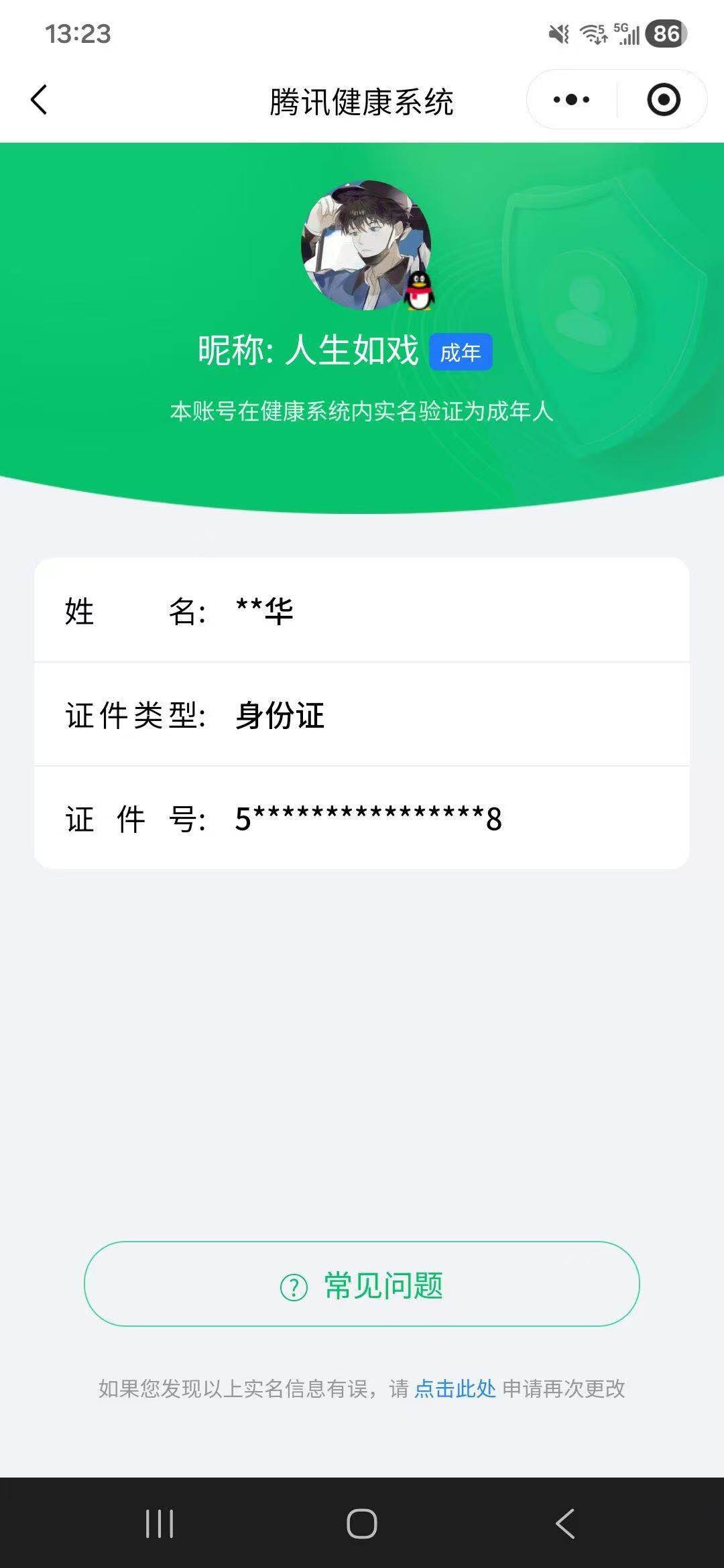Tap the mute icon in the status bar
Image resolution: width=724 pixels, height=1568 pixels.
556,32
